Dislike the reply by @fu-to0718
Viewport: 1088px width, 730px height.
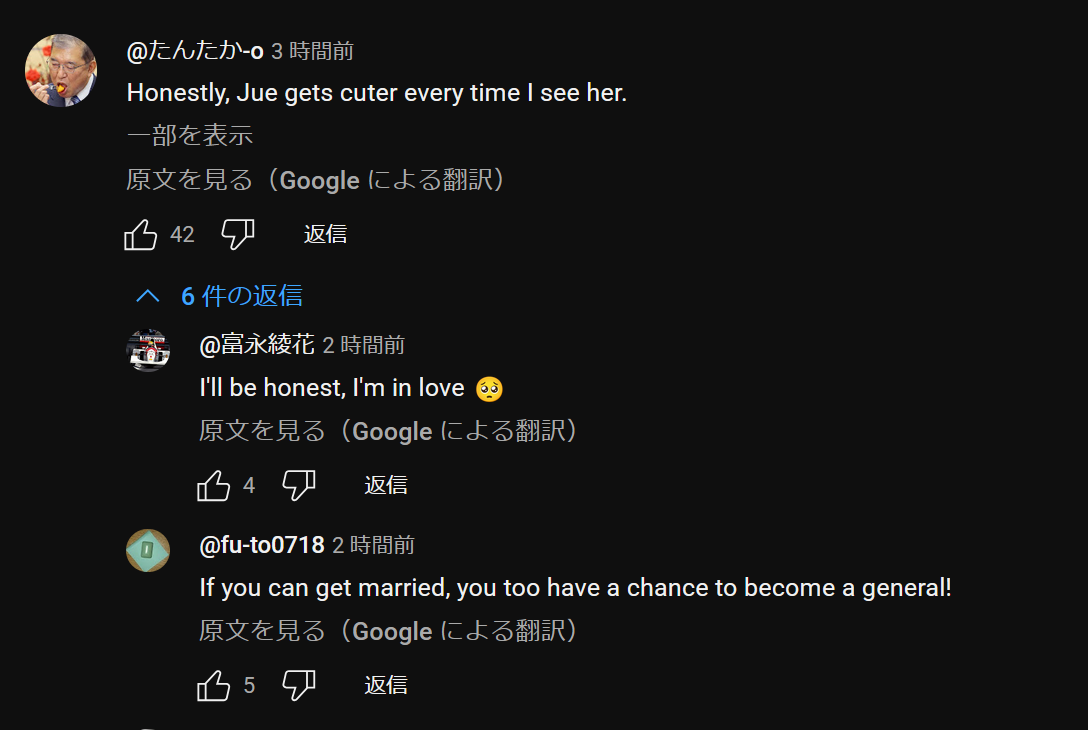(x=298, y=686)
